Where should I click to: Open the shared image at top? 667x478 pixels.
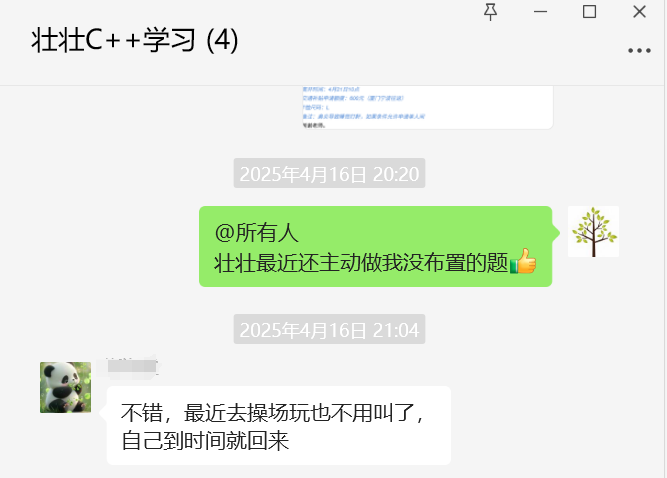click(x=425, y=107)
